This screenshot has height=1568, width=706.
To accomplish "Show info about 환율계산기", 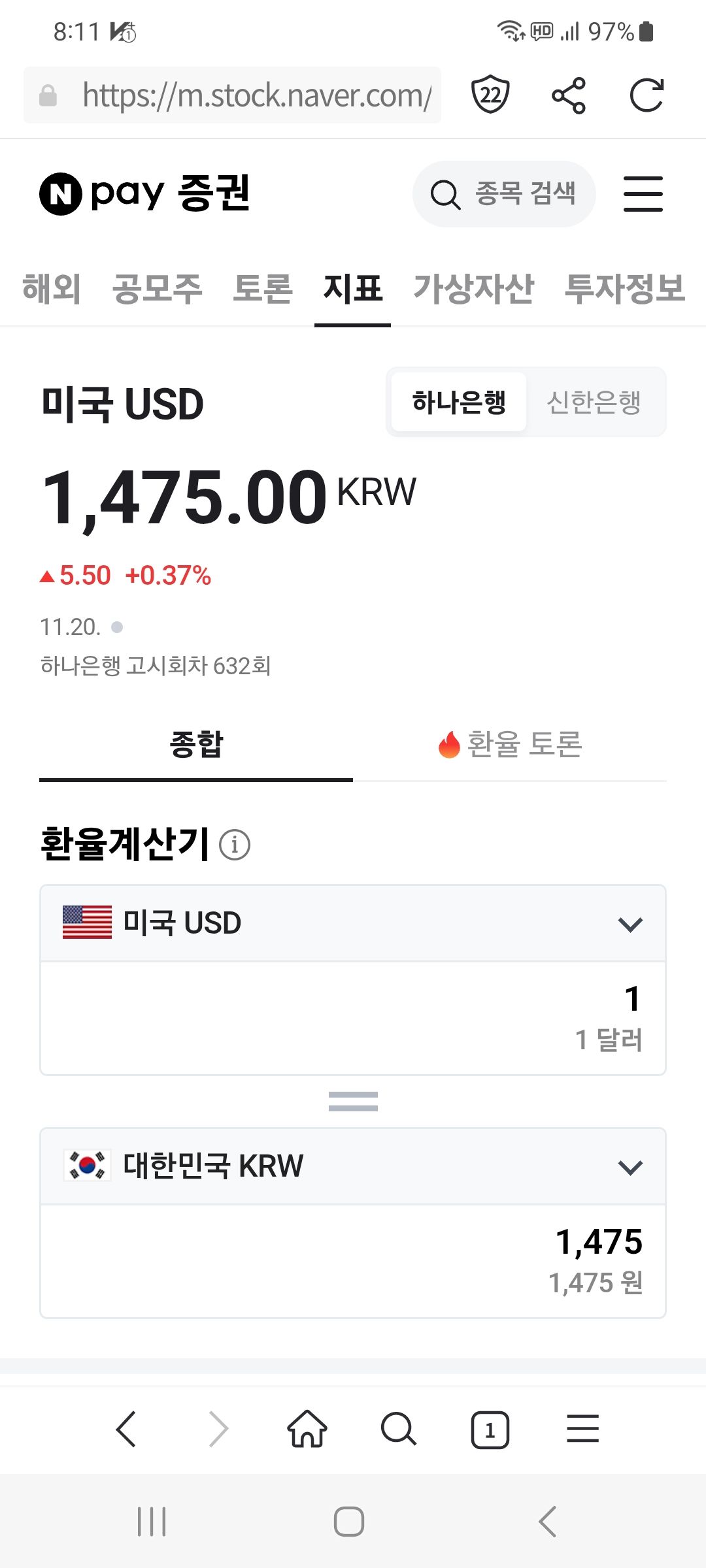I will [235, 844].
